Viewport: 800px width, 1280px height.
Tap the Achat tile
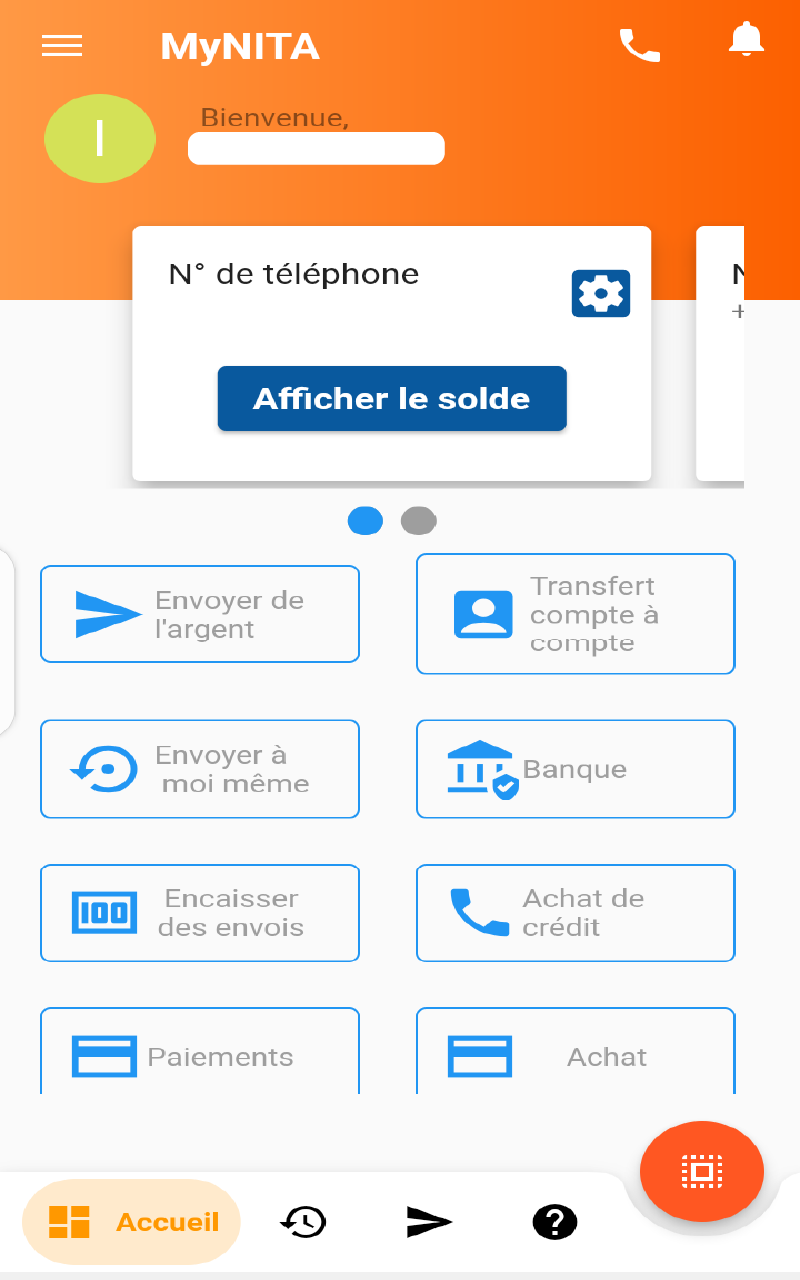point(576,1051)
